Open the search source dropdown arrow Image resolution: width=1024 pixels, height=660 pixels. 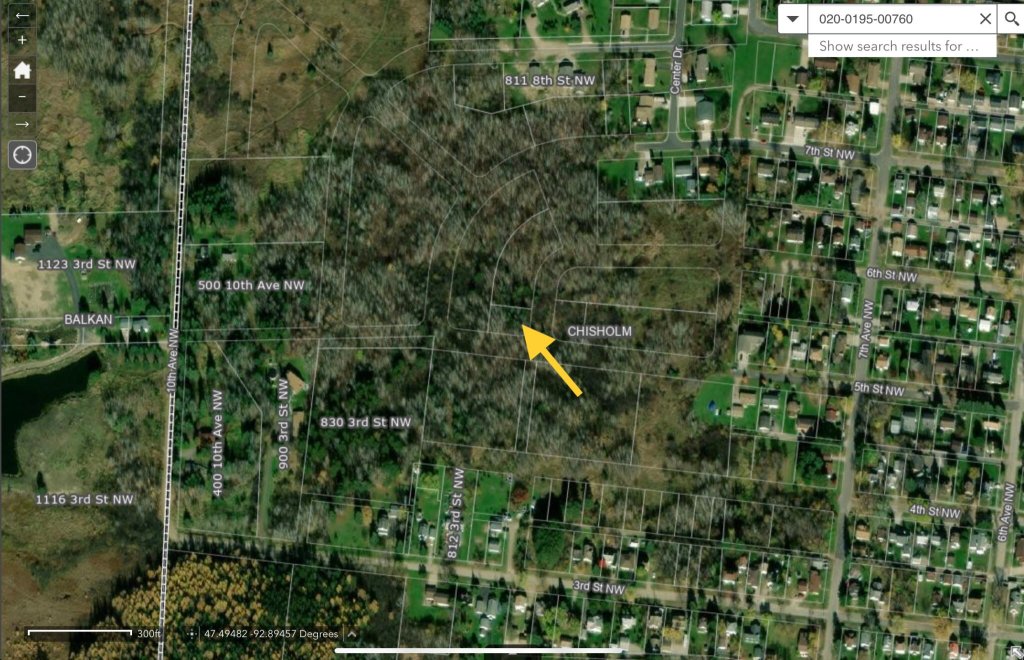(793, 19)
